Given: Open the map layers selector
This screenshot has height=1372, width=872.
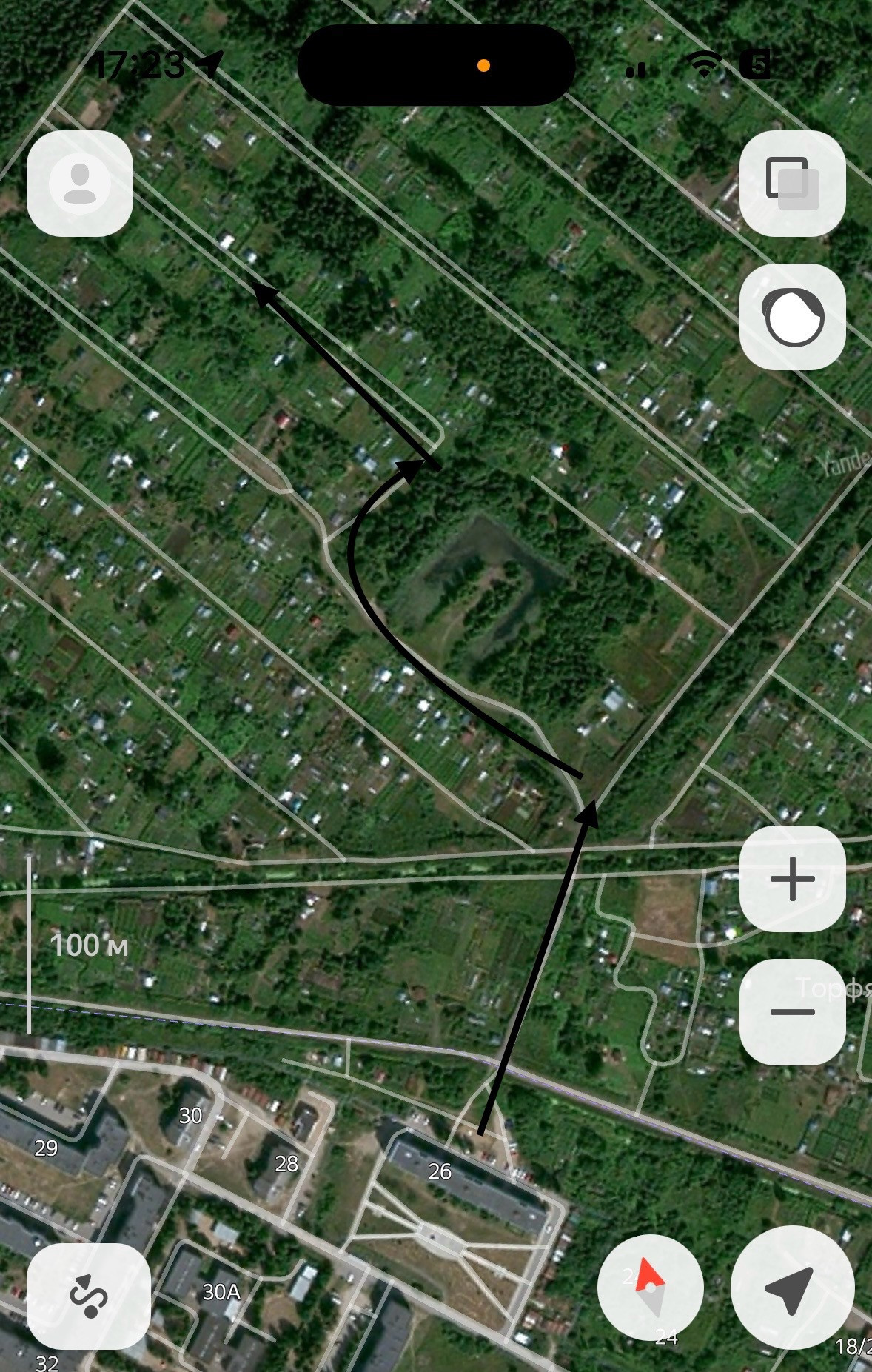Looking at the screenshot, I should click(792, 184).
